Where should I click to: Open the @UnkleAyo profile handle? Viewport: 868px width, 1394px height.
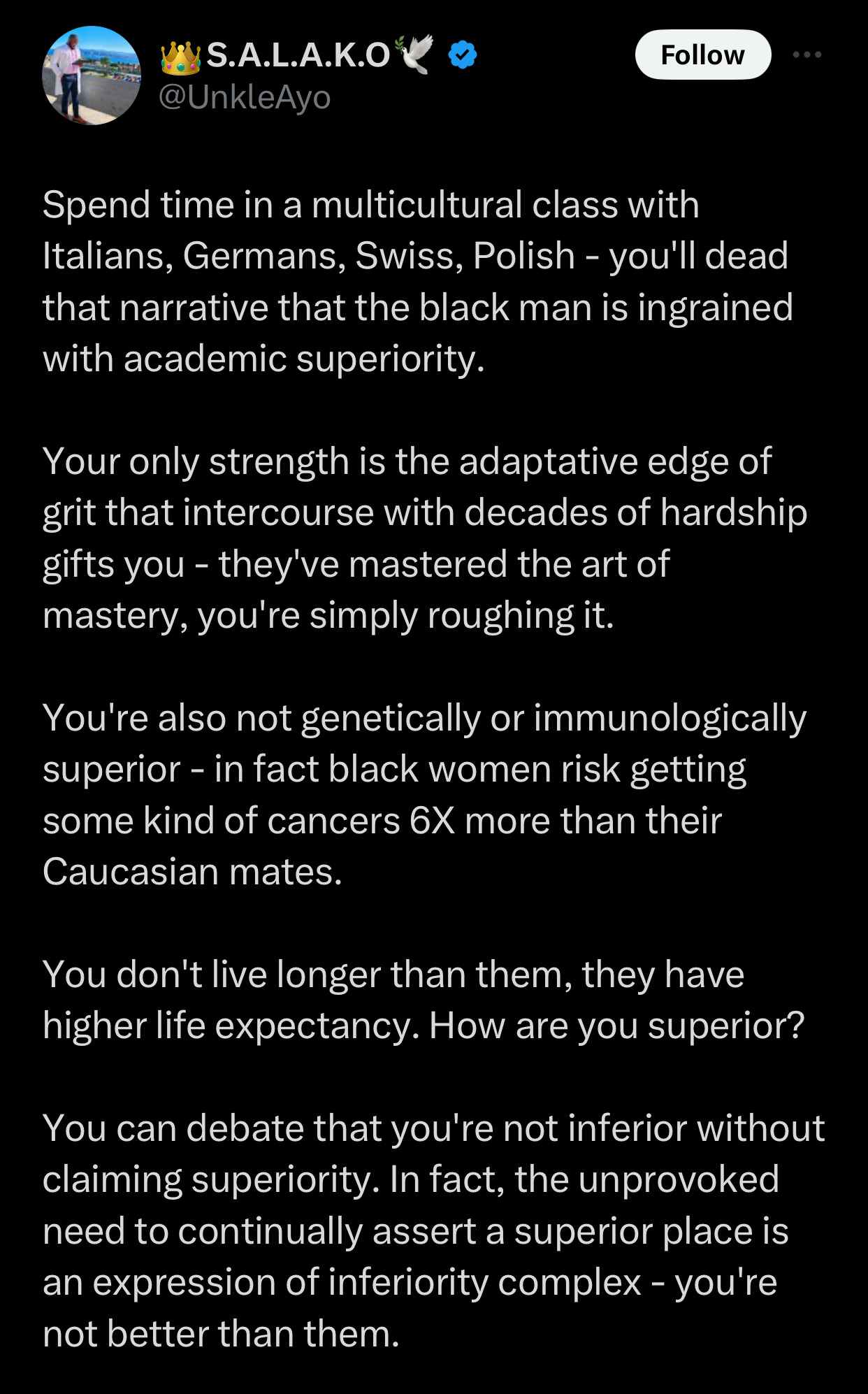point(245,97)
